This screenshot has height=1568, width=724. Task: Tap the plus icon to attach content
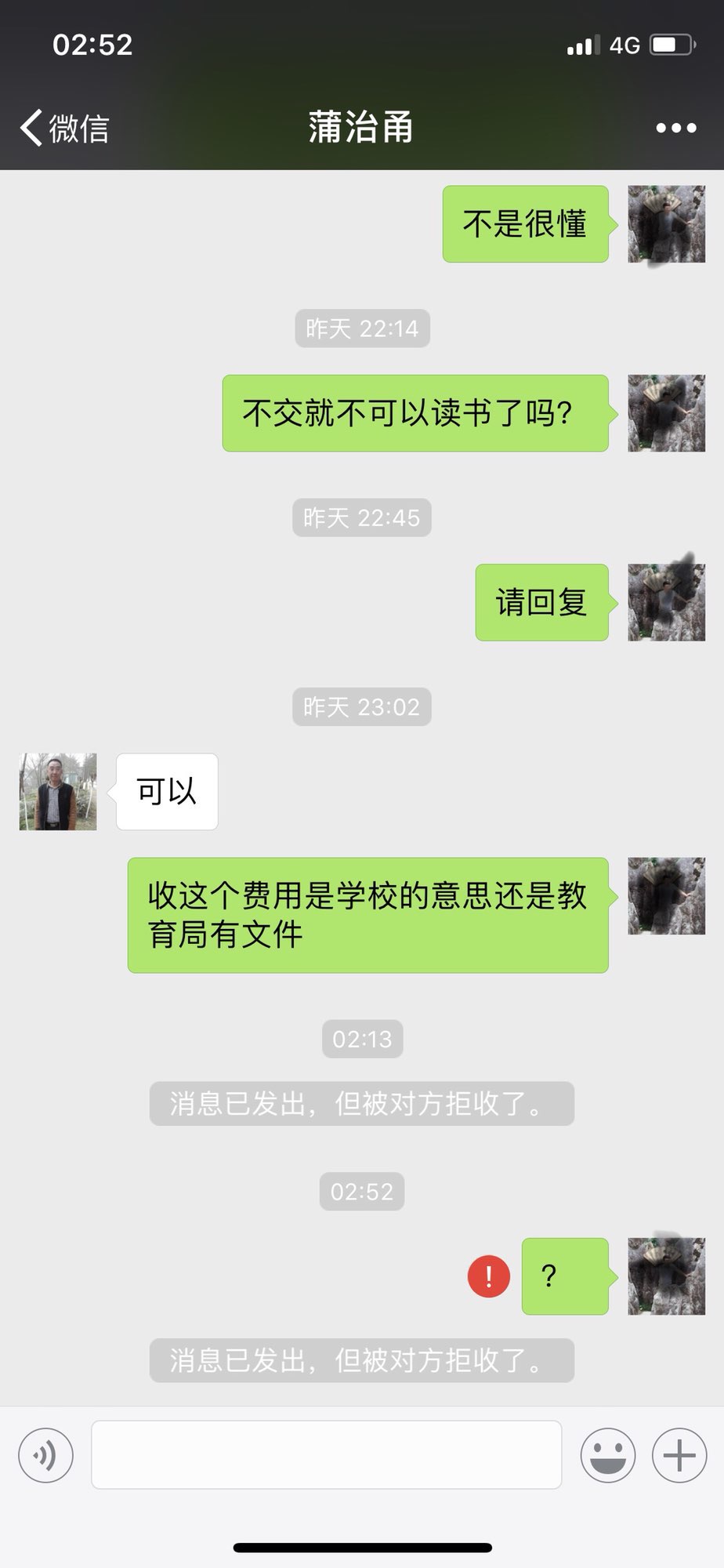[679, 1455]
